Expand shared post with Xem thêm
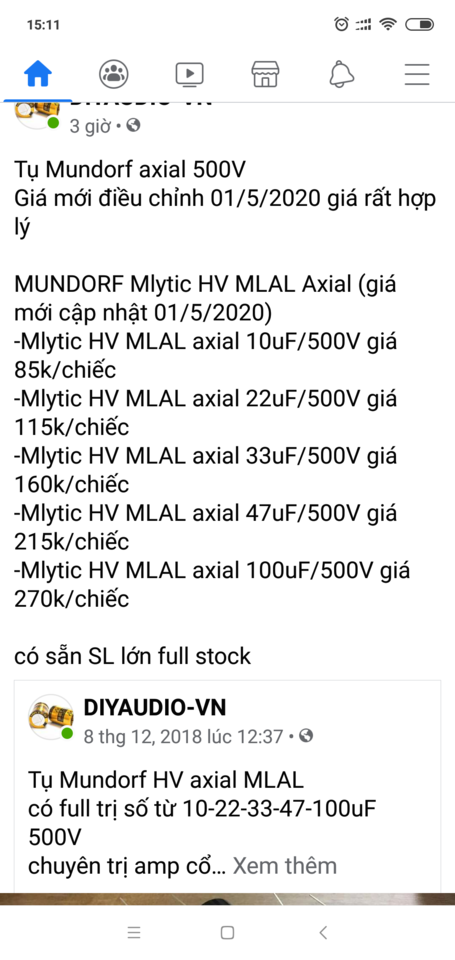455x960 pixels. (285, 866)
